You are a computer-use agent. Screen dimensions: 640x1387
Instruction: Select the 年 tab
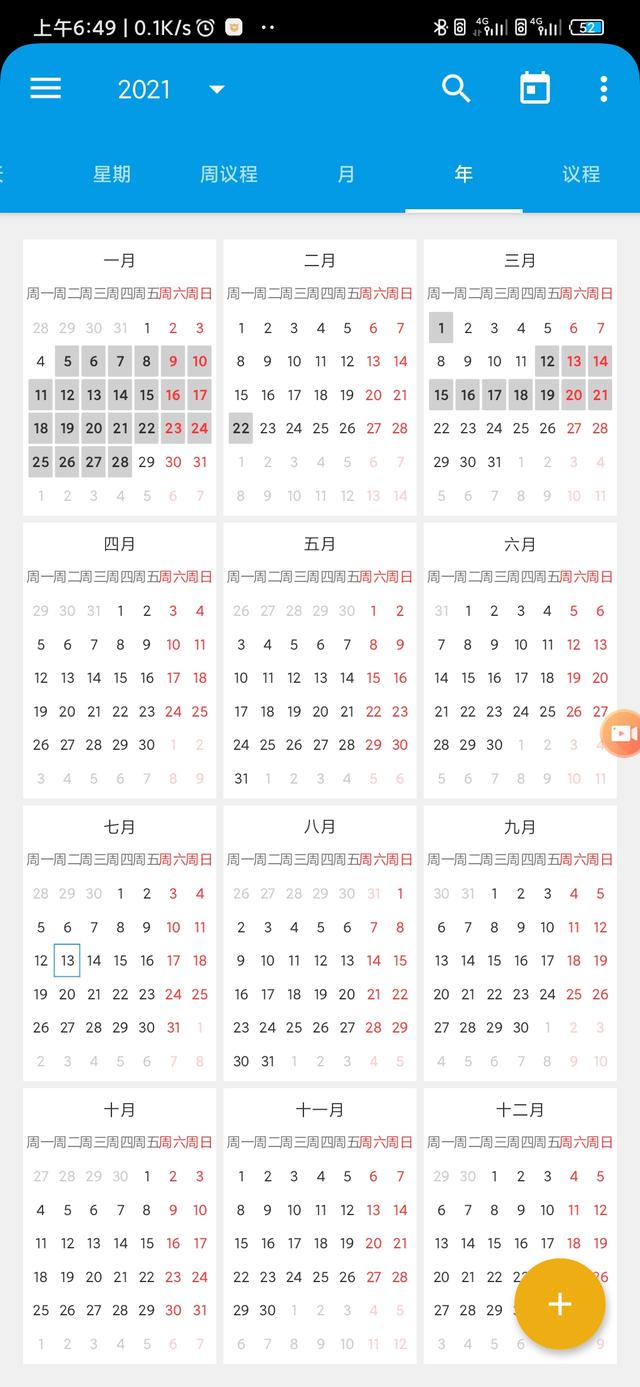click(463, 174)
